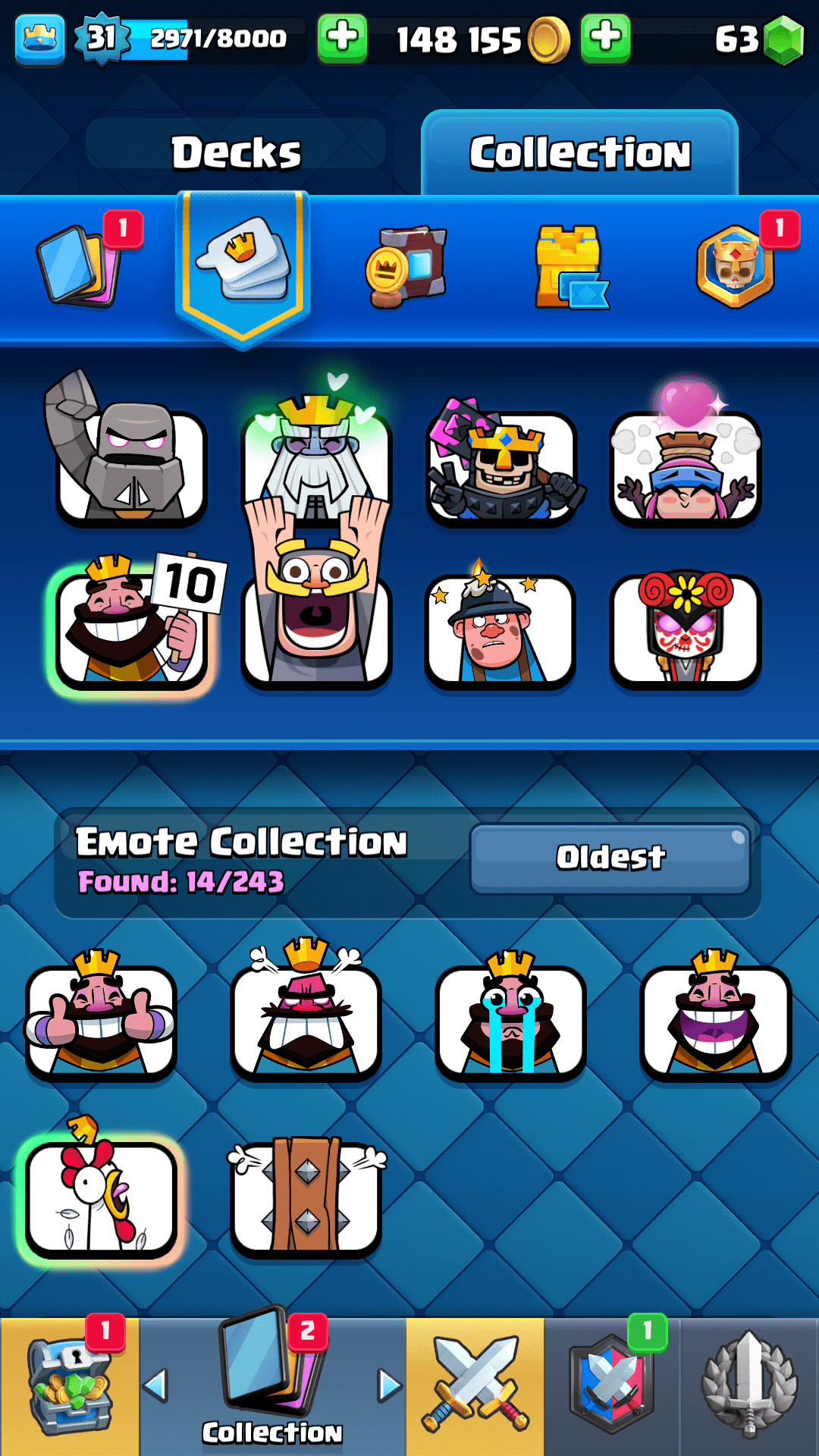Open the cards section icon
The width and height of the screenshot is (819, 1456).
(80, 265)
